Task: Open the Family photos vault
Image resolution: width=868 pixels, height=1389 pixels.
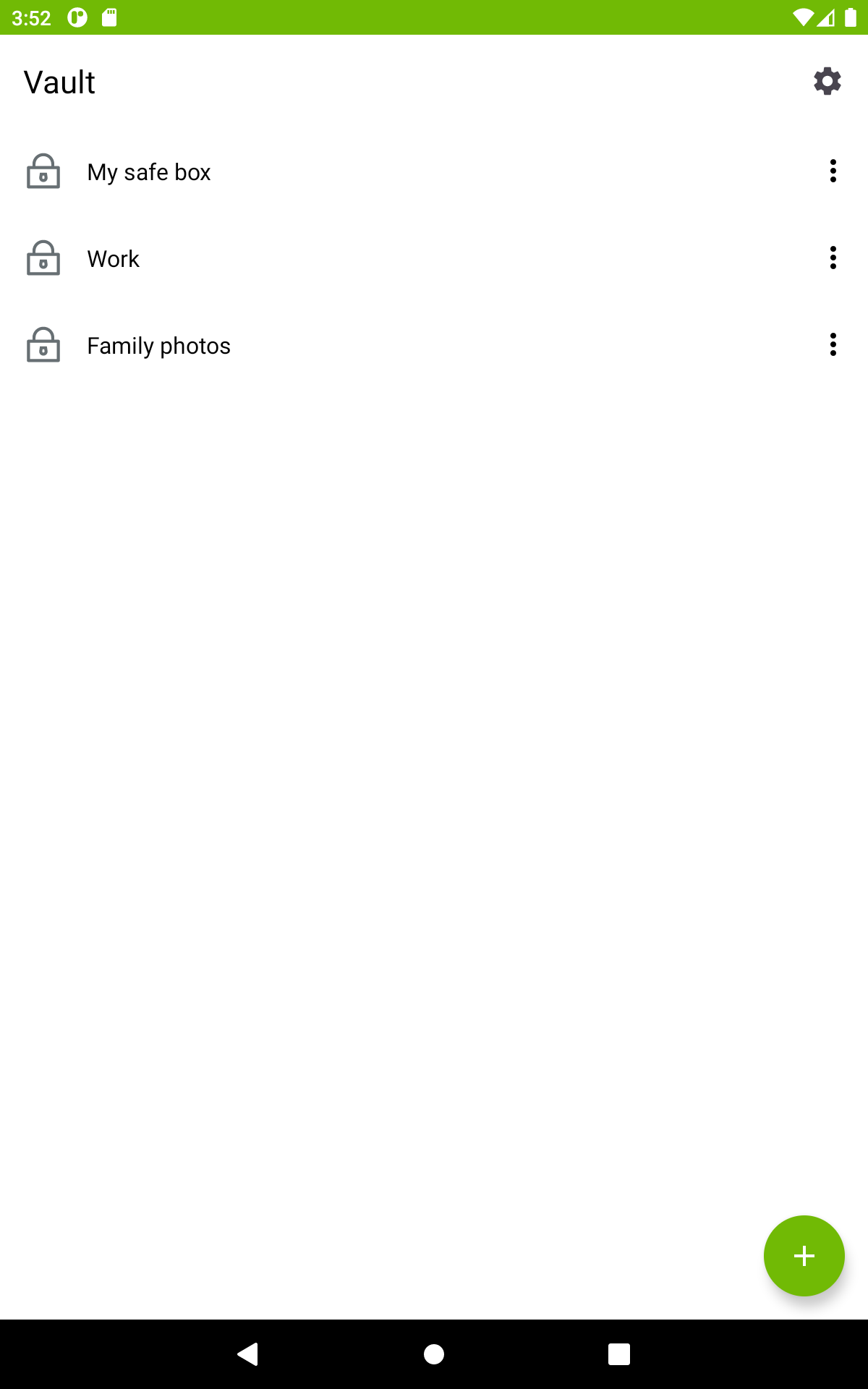Action: [x=158, y=346]
